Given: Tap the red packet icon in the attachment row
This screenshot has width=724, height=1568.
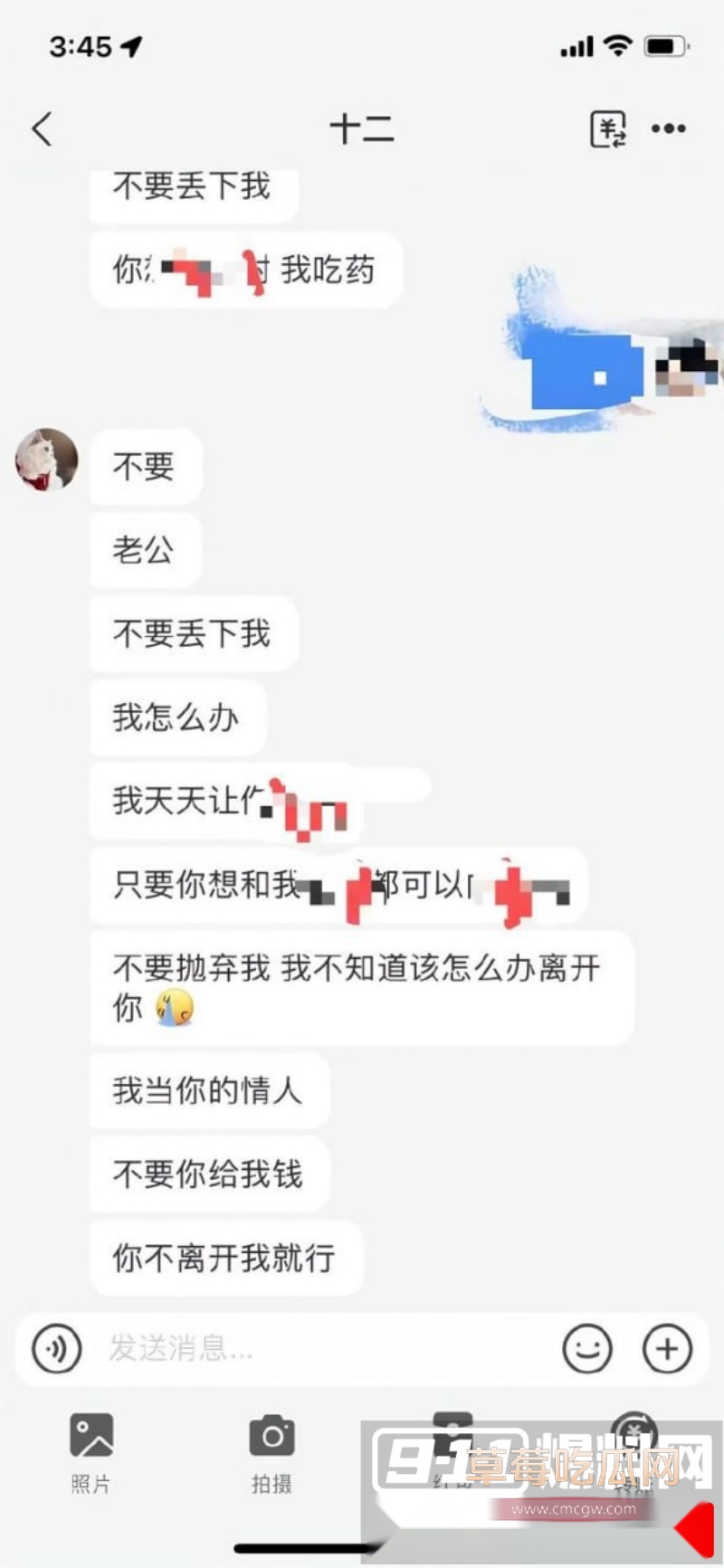Looking at the screenshot, I should click(452, 1437).
